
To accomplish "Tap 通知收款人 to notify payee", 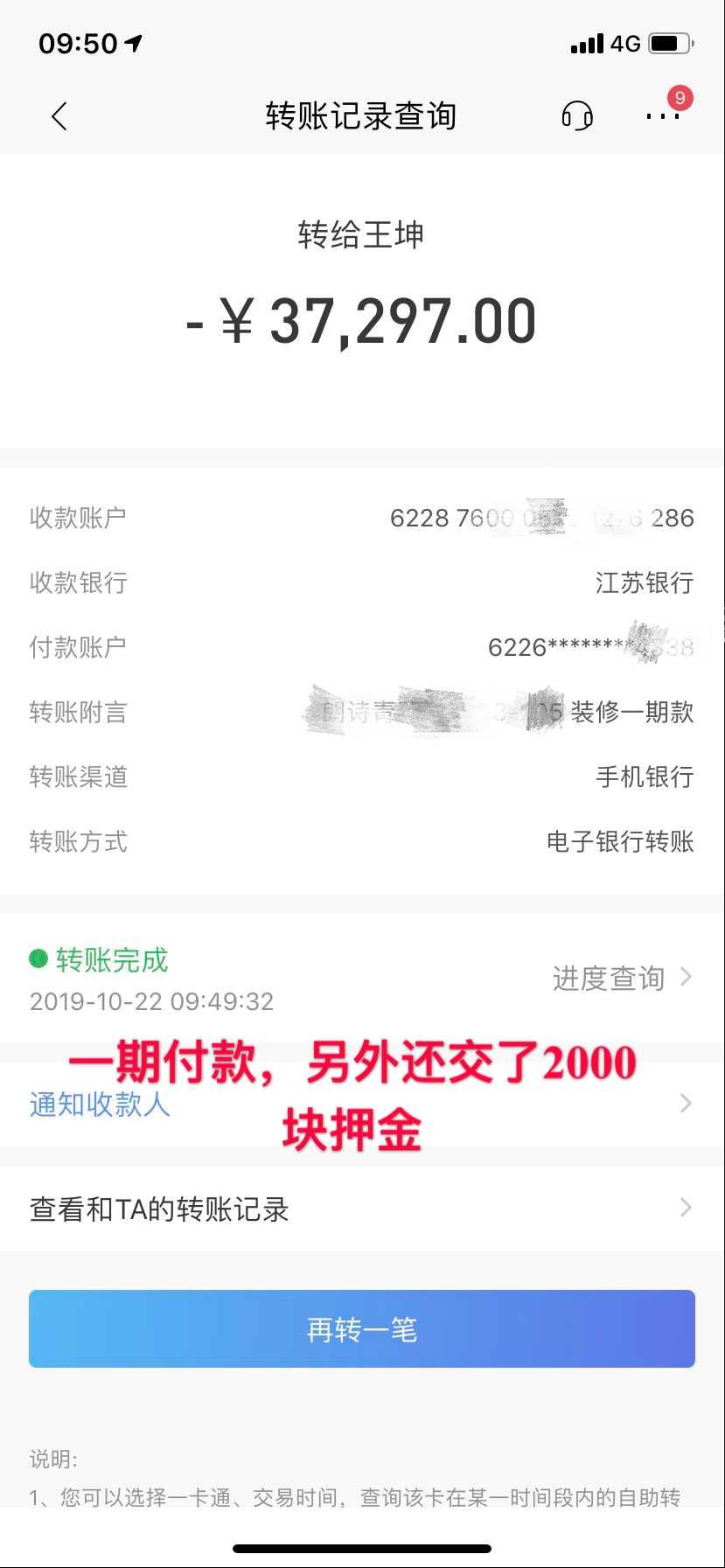I will (x=100, y=1105).
